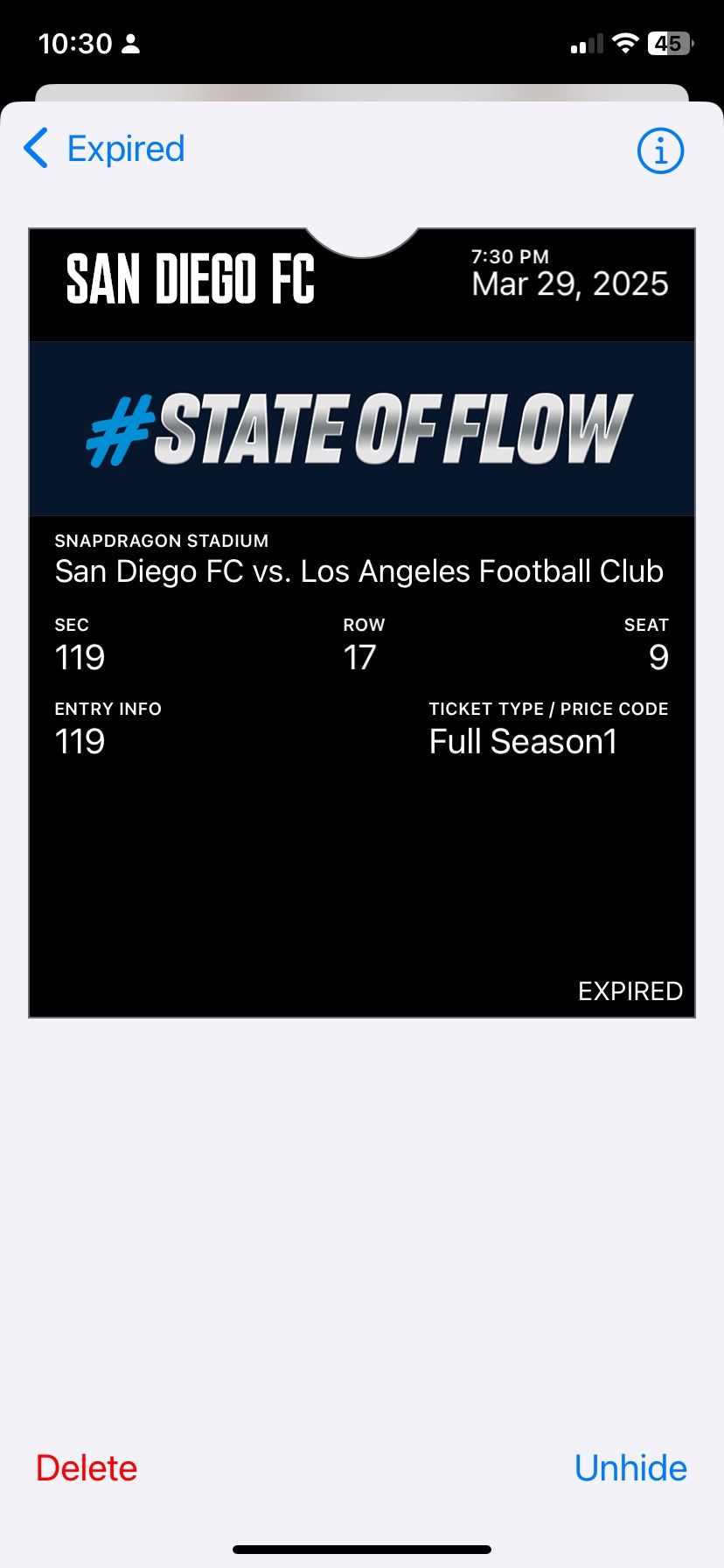Go back to the Expired passes list

104,149
